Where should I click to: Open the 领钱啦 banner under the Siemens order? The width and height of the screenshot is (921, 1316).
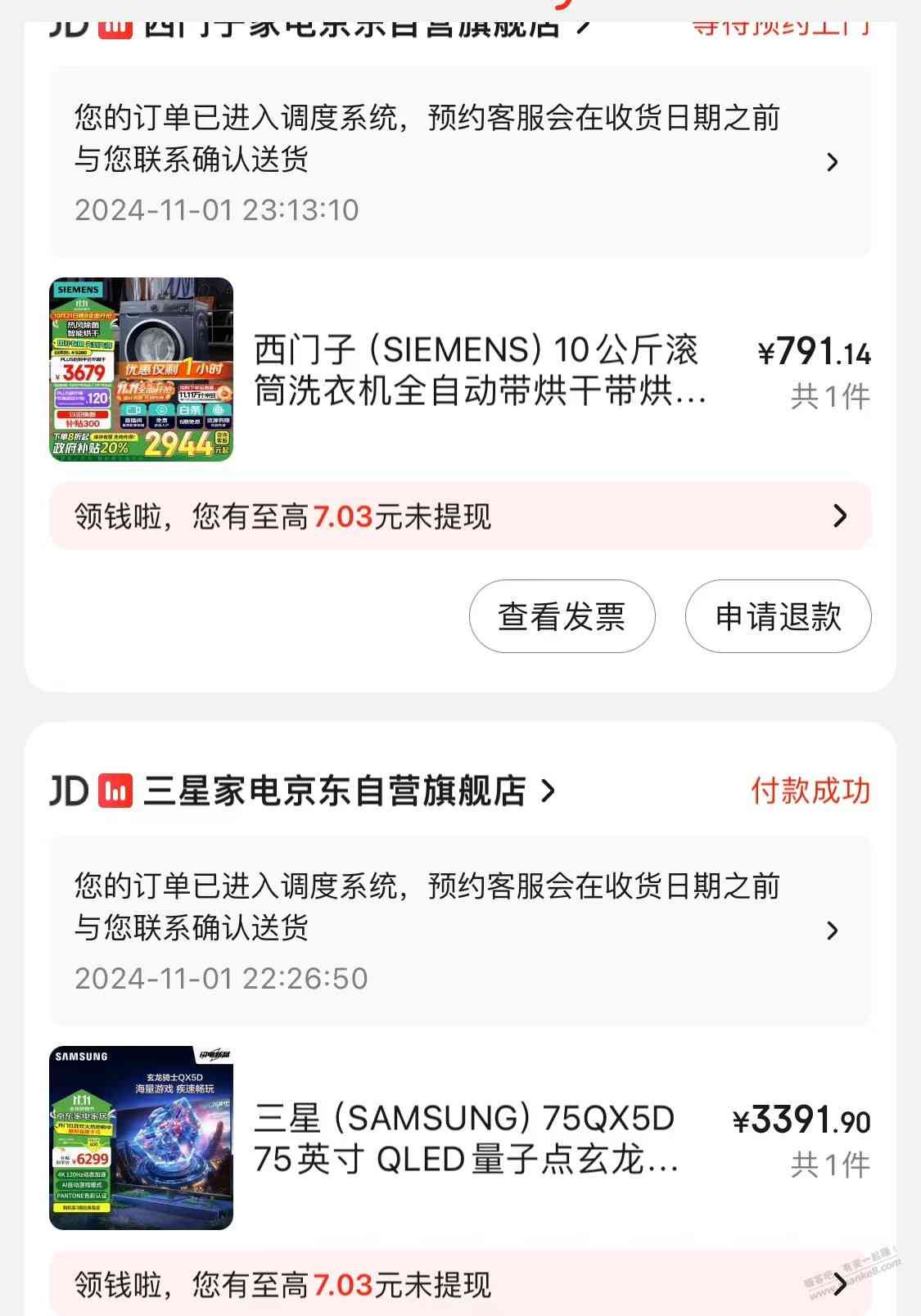460,516
